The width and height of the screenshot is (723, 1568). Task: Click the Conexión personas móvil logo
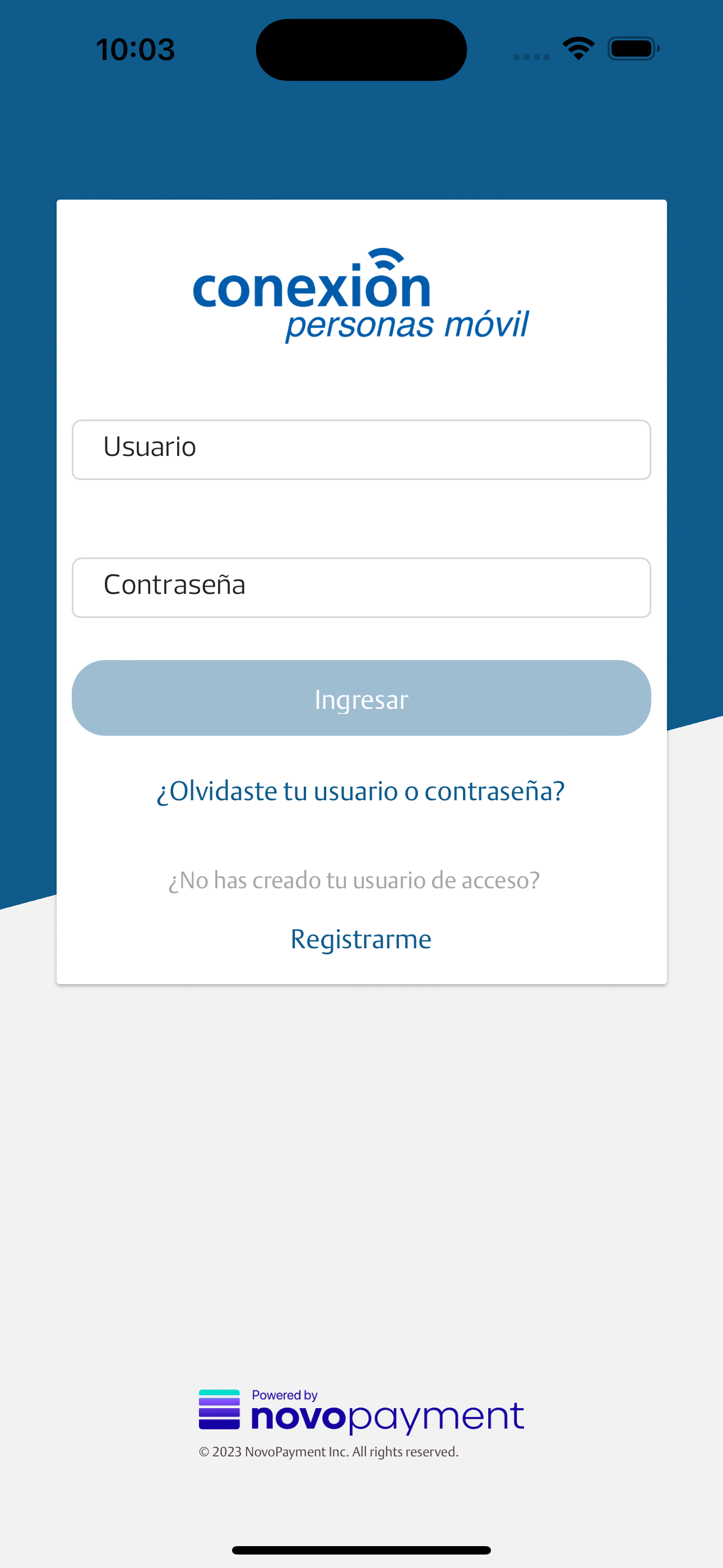[361, 292]
